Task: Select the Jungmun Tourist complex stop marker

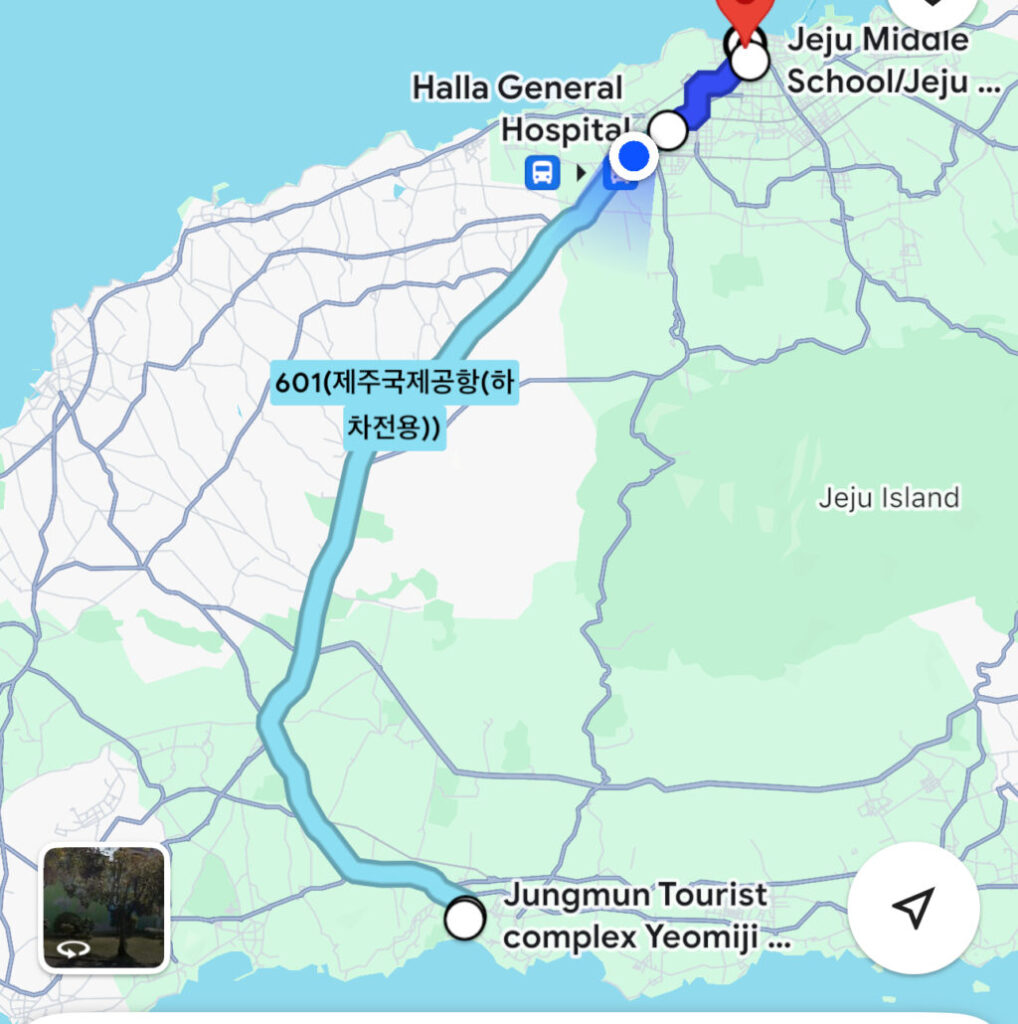Action: pos(465,918)
